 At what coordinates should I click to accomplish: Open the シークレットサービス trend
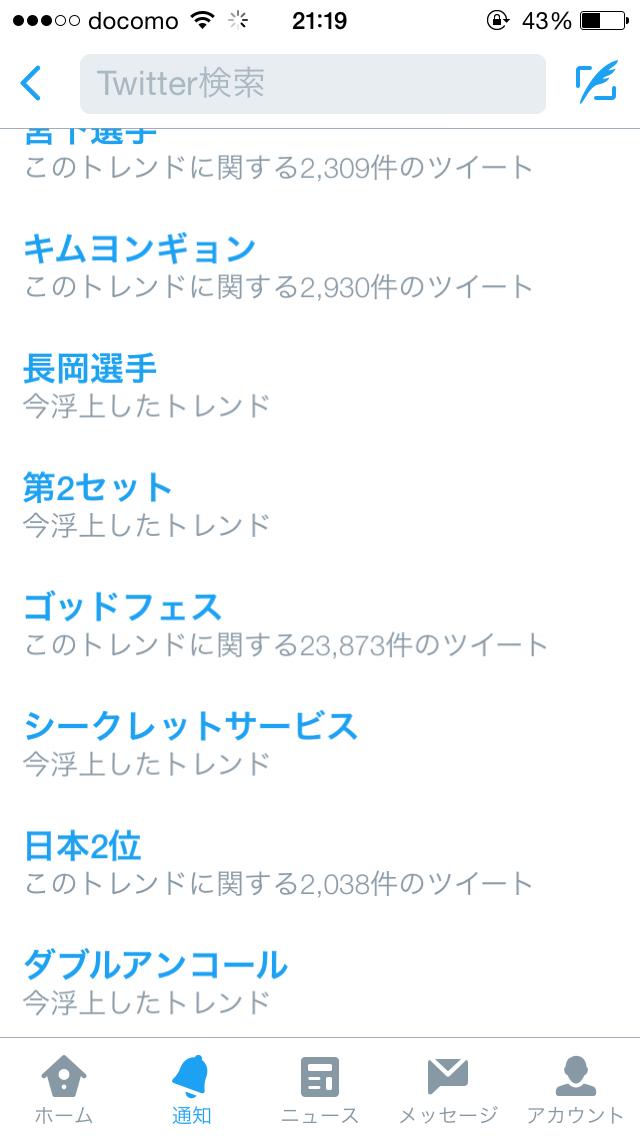click(190, 726)
